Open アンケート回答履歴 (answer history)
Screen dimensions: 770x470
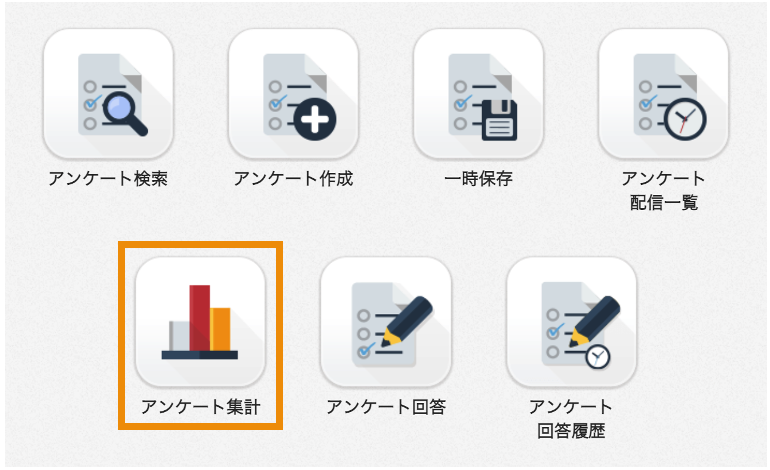(x=571, y=322)
